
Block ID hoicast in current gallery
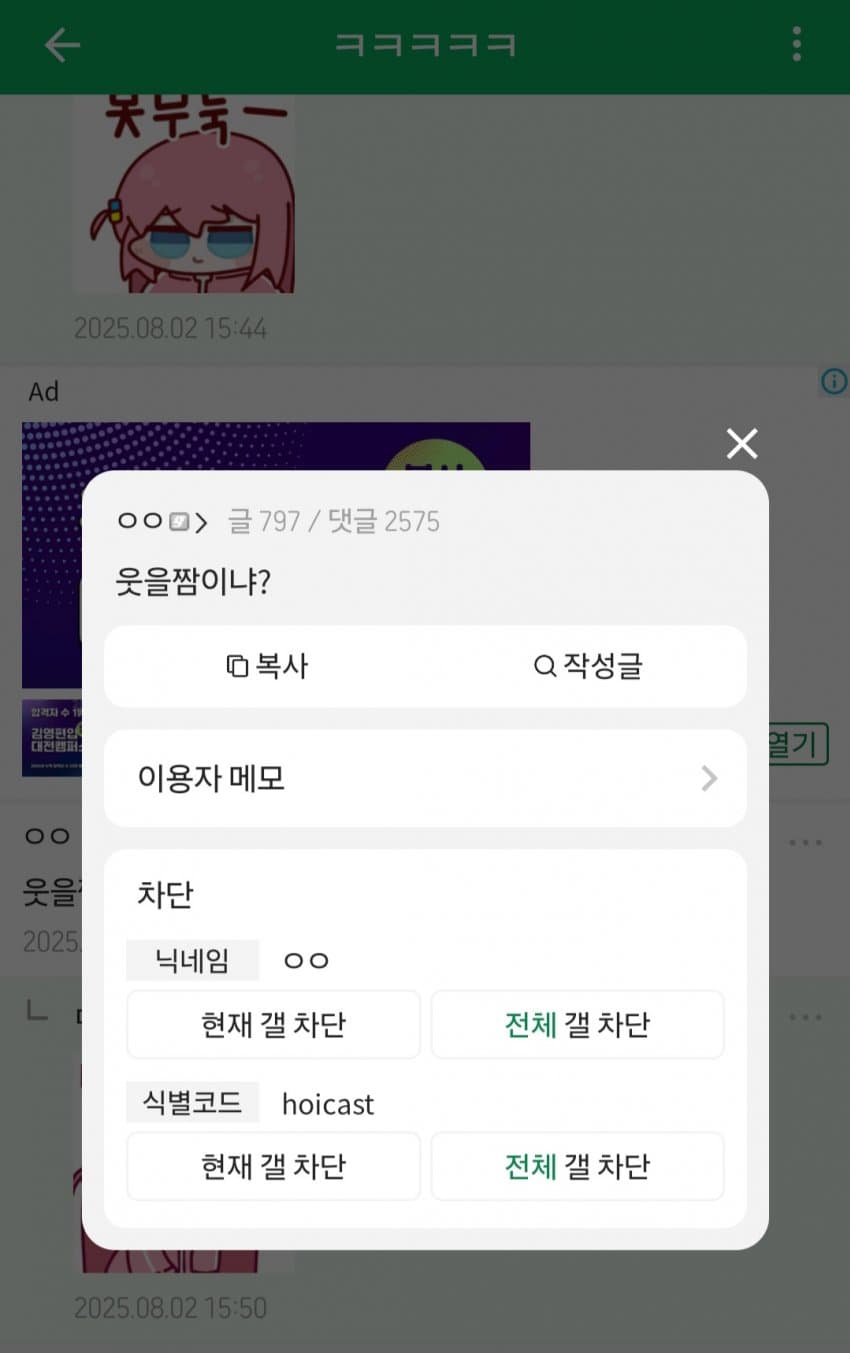click(x=273, y=1166)
